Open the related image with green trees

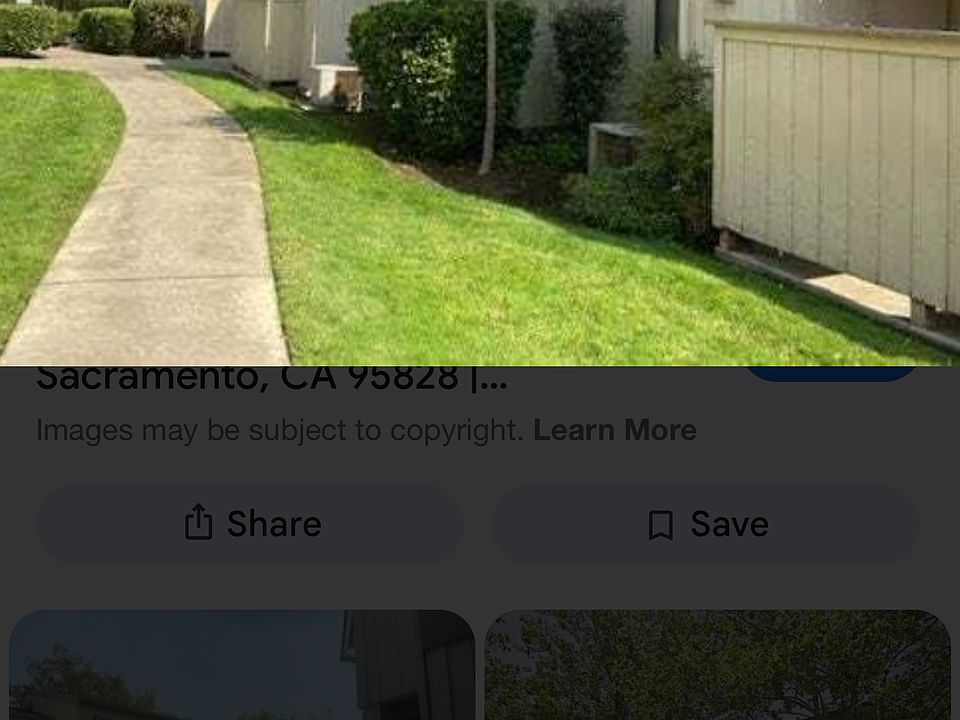pyautogui.click(x=717, y=665)
